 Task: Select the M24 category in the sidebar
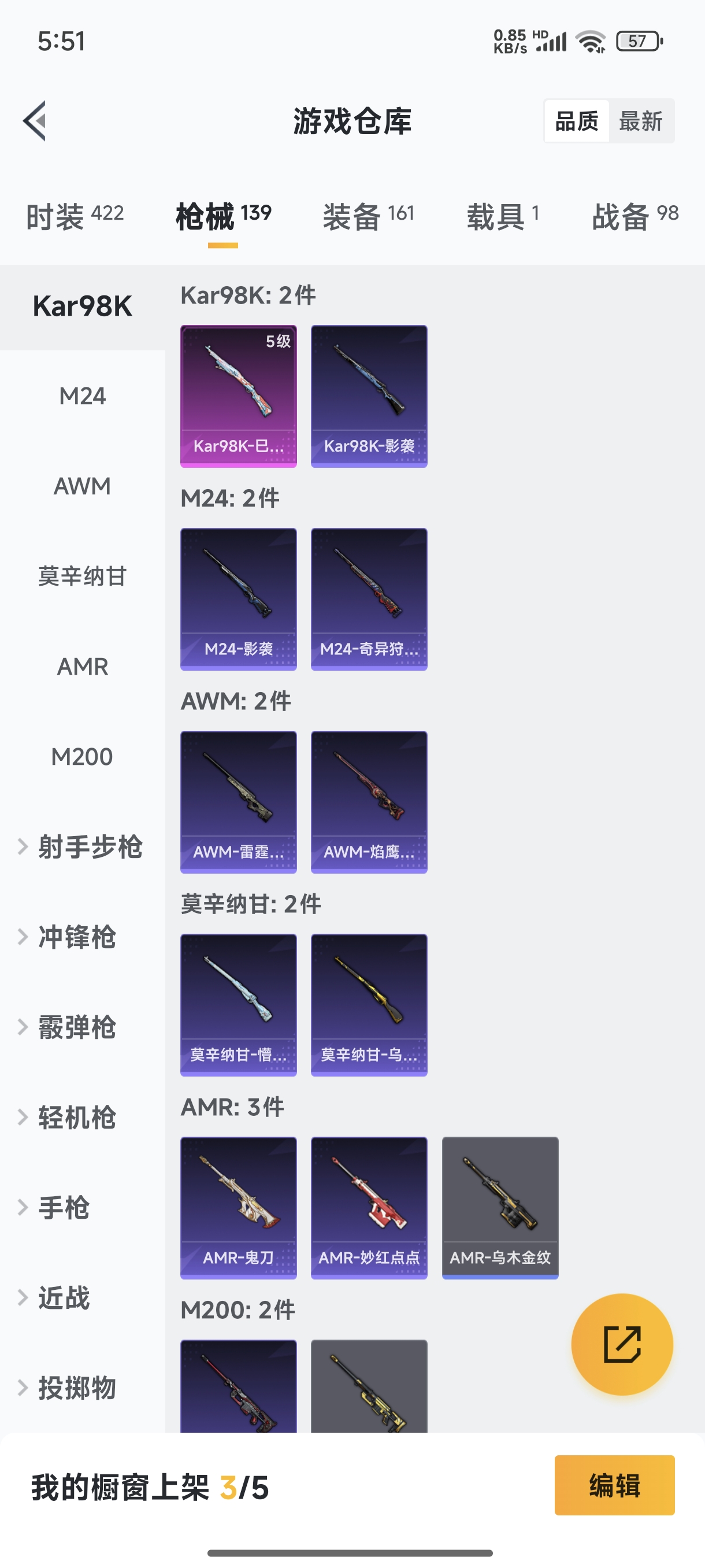[x=82, y=395]
